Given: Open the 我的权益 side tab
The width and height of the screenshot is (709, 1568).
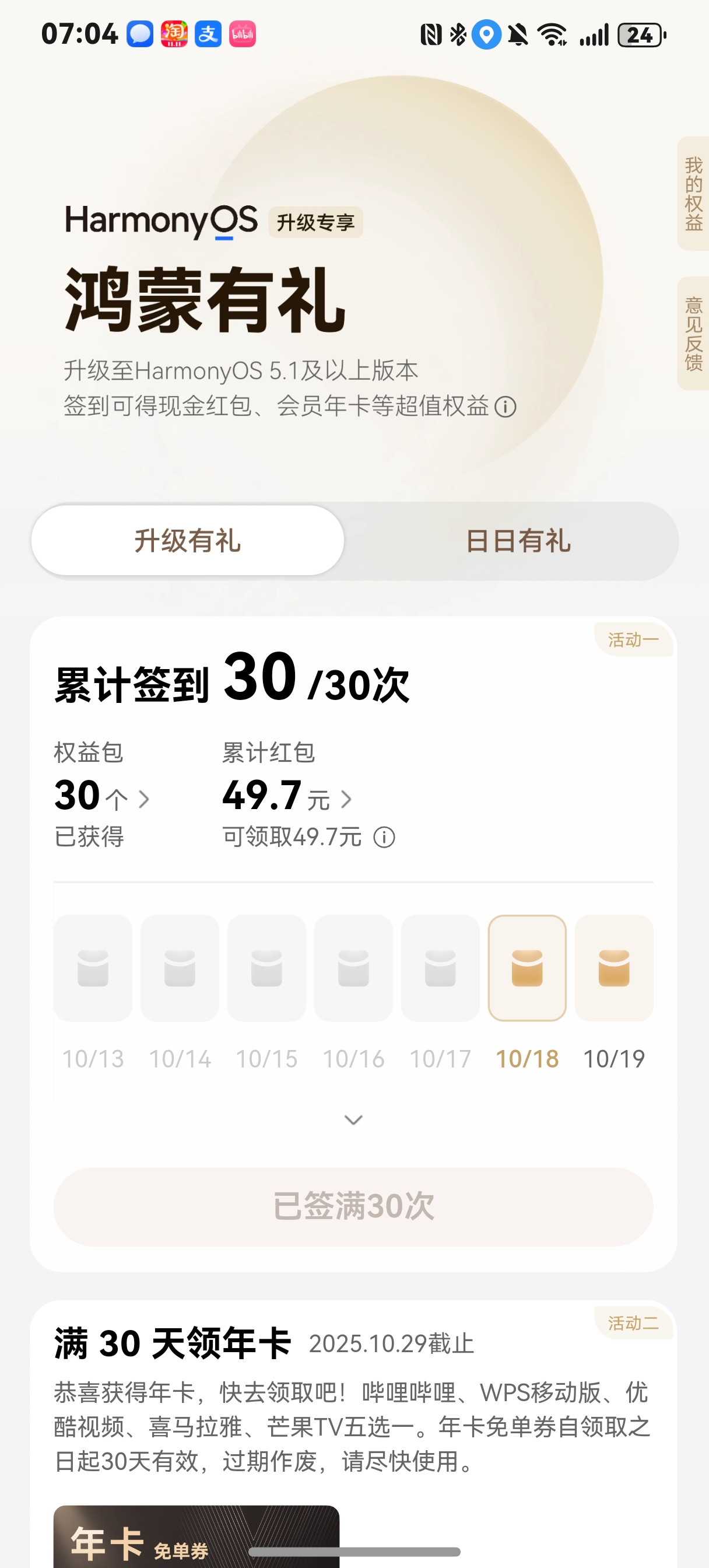Looking at the screenshot, I should tap(693, 194).
